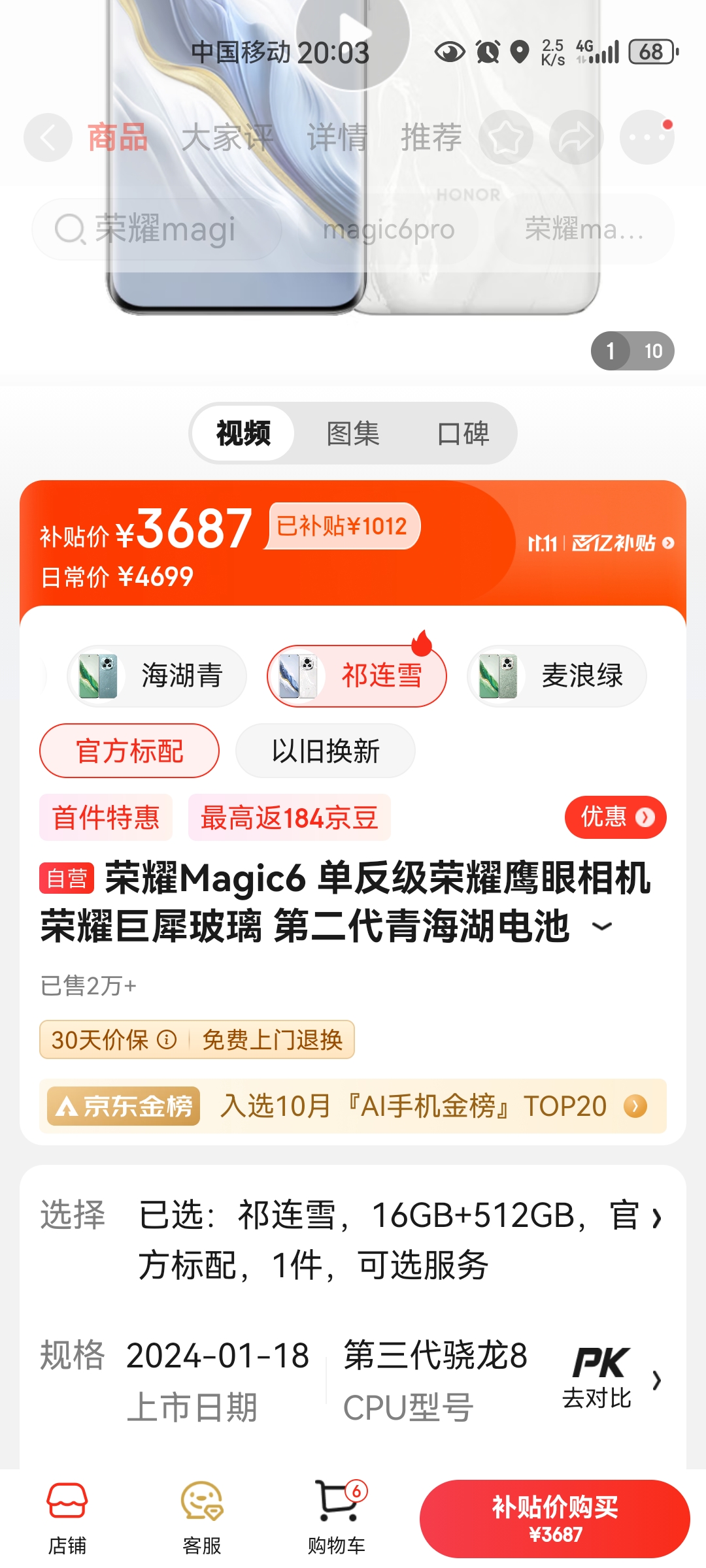706x1568 pixels.
Task: Open the three-dot overflow menu
Action: pyautogui.click(x=647, y=138)
